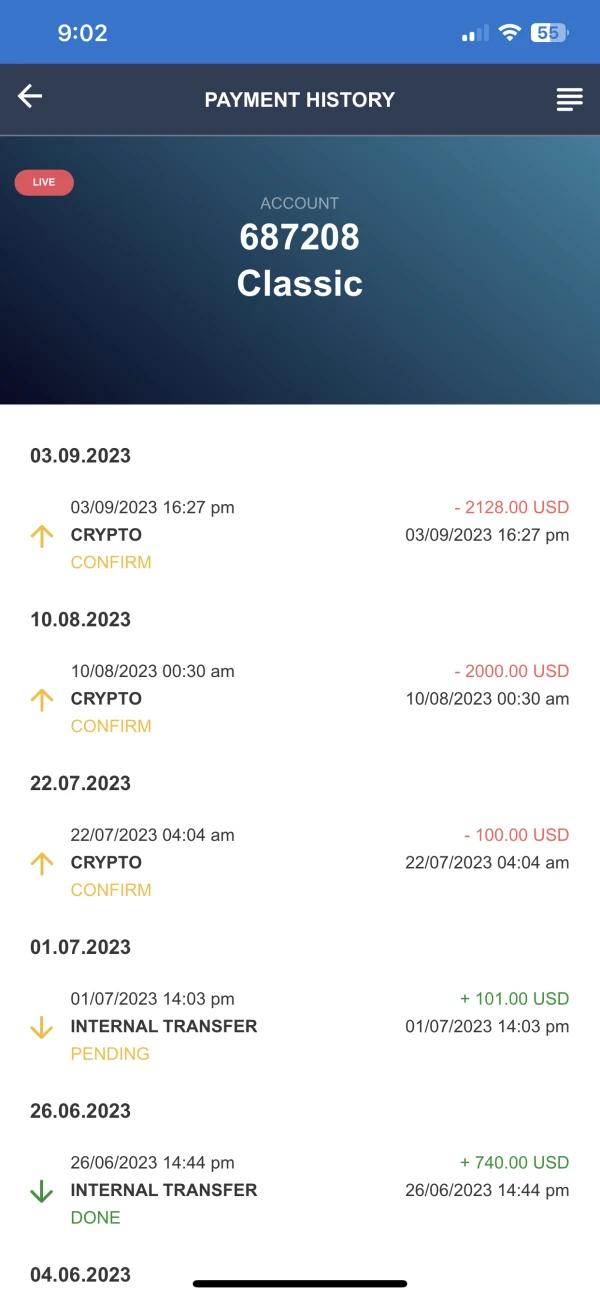This screenshot has width=600, height=1299.
Task: View the 2000.00 USD crypto transaction details
Action: pyautogui.click(x=300, y=699)
